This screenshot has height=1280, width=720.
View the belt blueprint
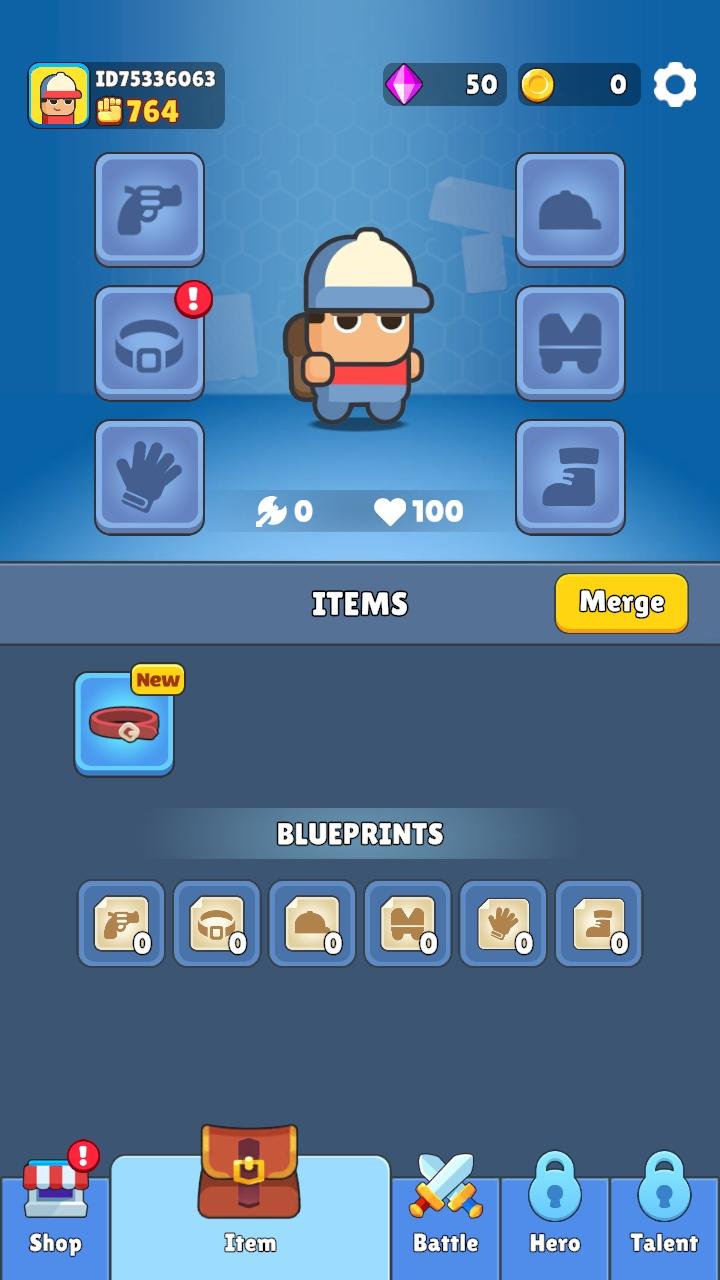tap(217, 923)
